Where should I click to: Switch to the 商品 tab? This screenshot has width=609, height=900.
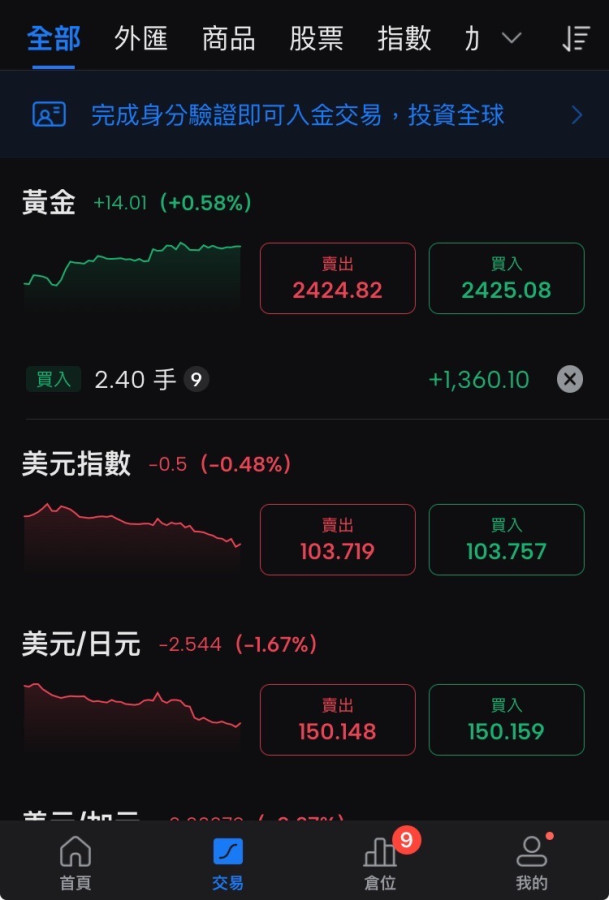pyautogui.click(x=228, y=39)
